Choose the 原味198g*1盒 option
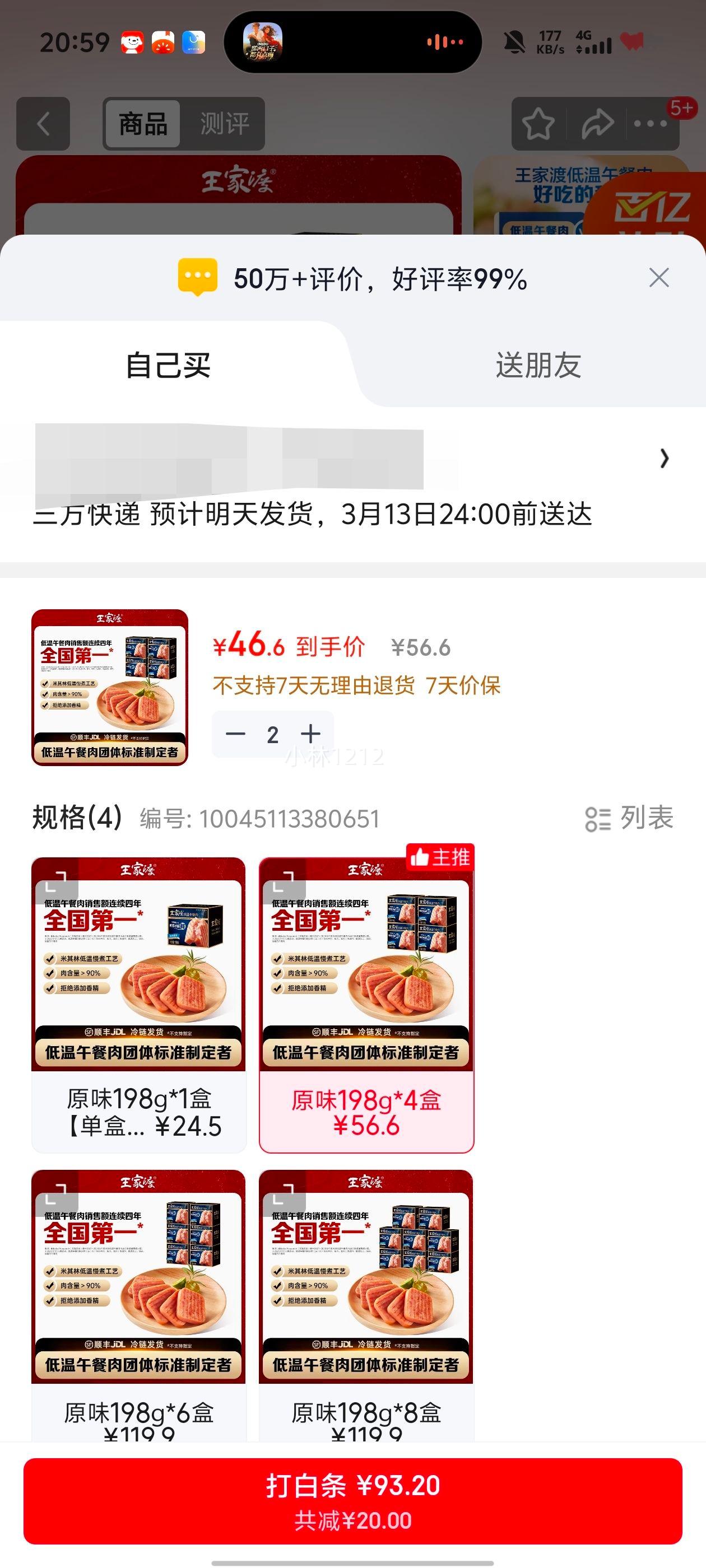 138,1004
